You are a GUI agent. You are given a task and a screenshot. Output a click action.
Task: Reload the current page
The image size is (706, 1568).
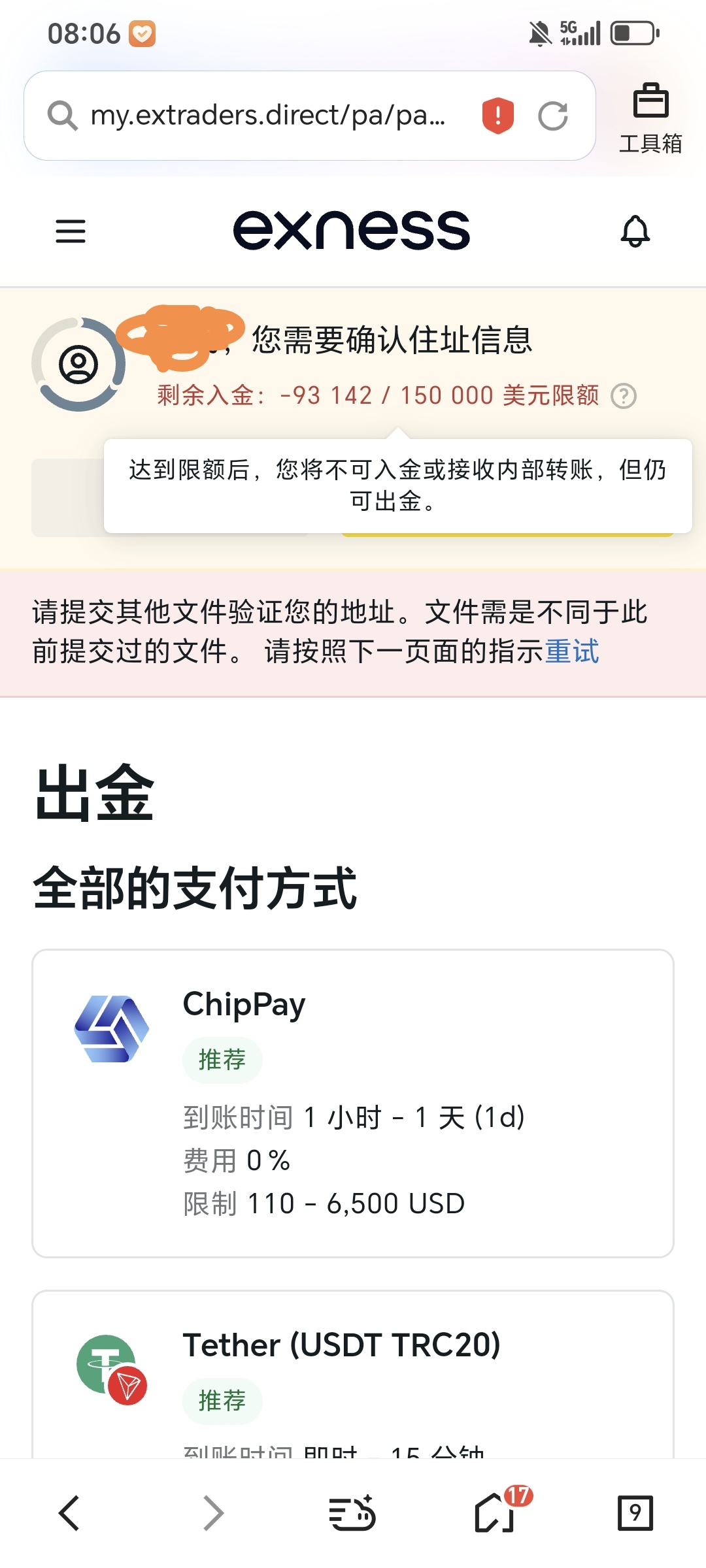pyautogui.click(x=553, y=116)
